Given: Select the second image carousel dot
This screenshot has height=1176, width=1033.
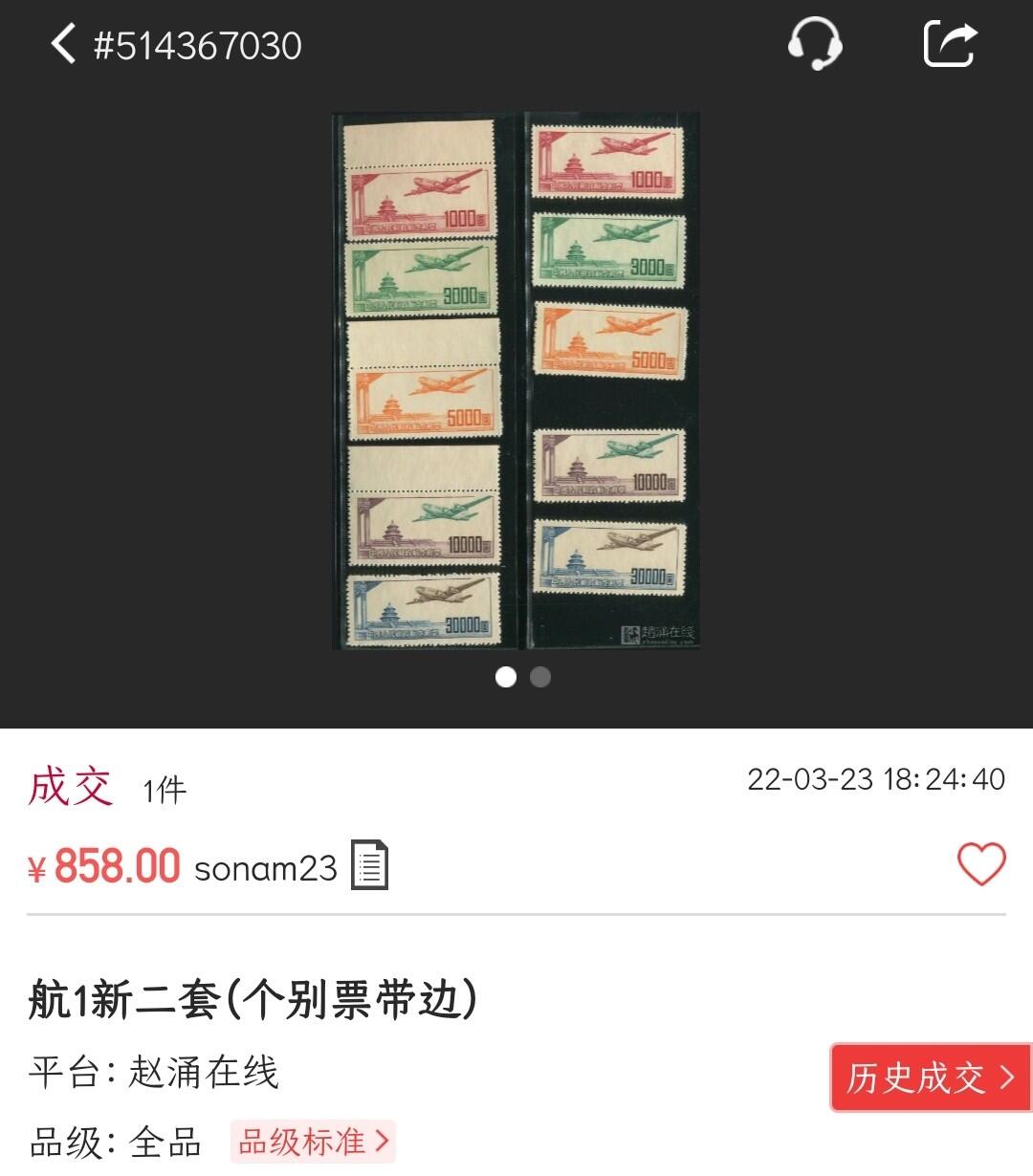Looking at the screenshot, I should coord(541,677).
